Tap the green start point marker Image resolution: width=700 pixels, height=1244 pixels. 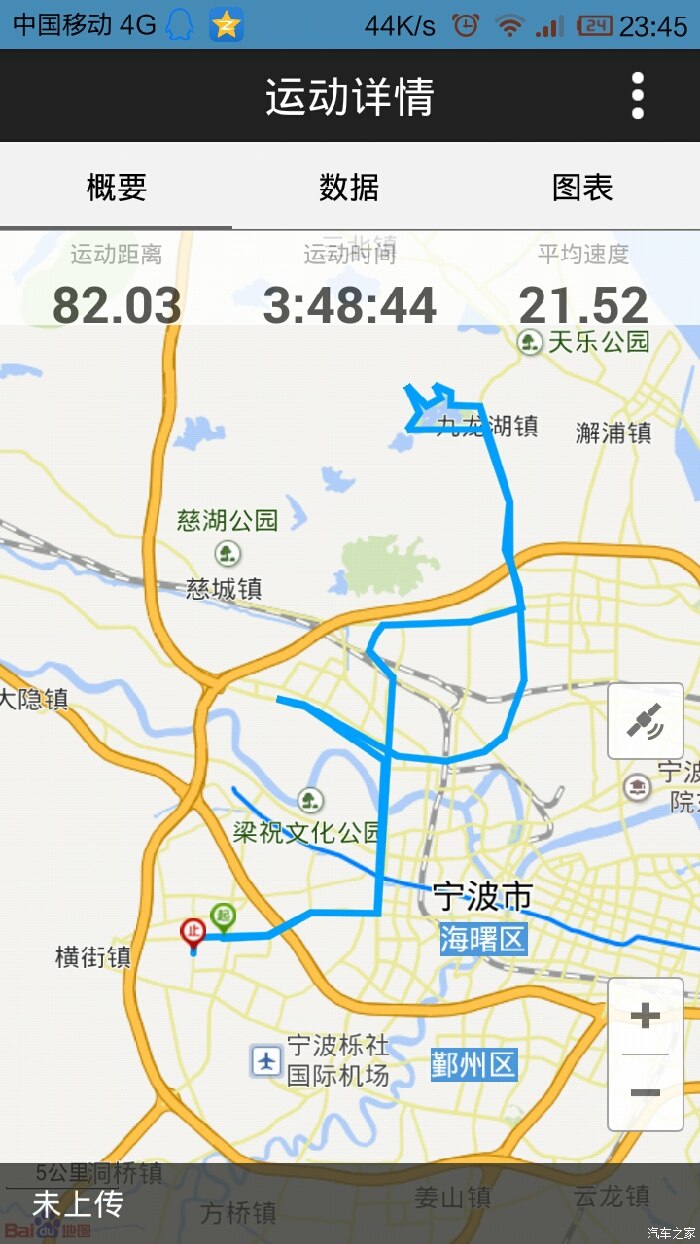223,916
